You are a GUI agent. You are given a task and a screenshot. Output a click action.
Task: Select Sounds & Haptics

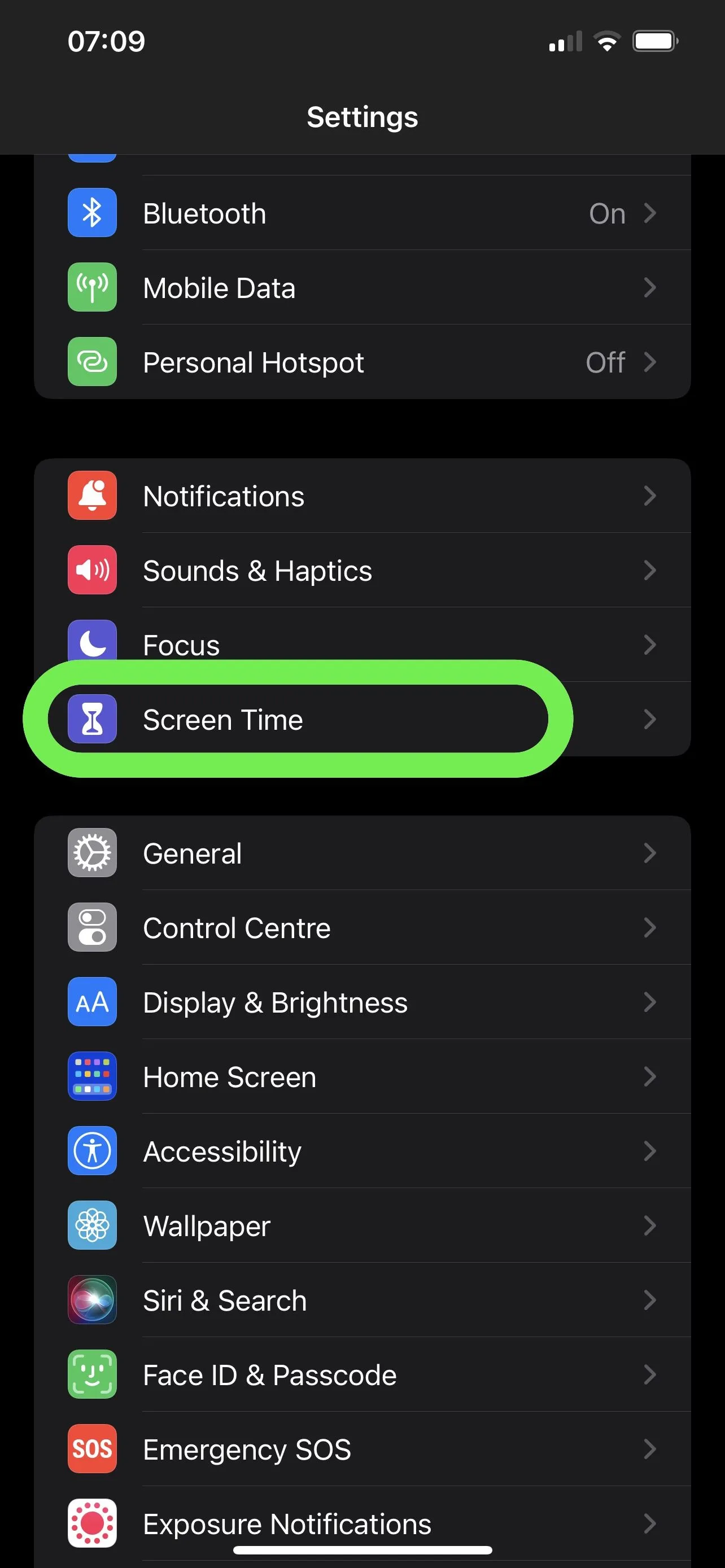click(362, 571)
